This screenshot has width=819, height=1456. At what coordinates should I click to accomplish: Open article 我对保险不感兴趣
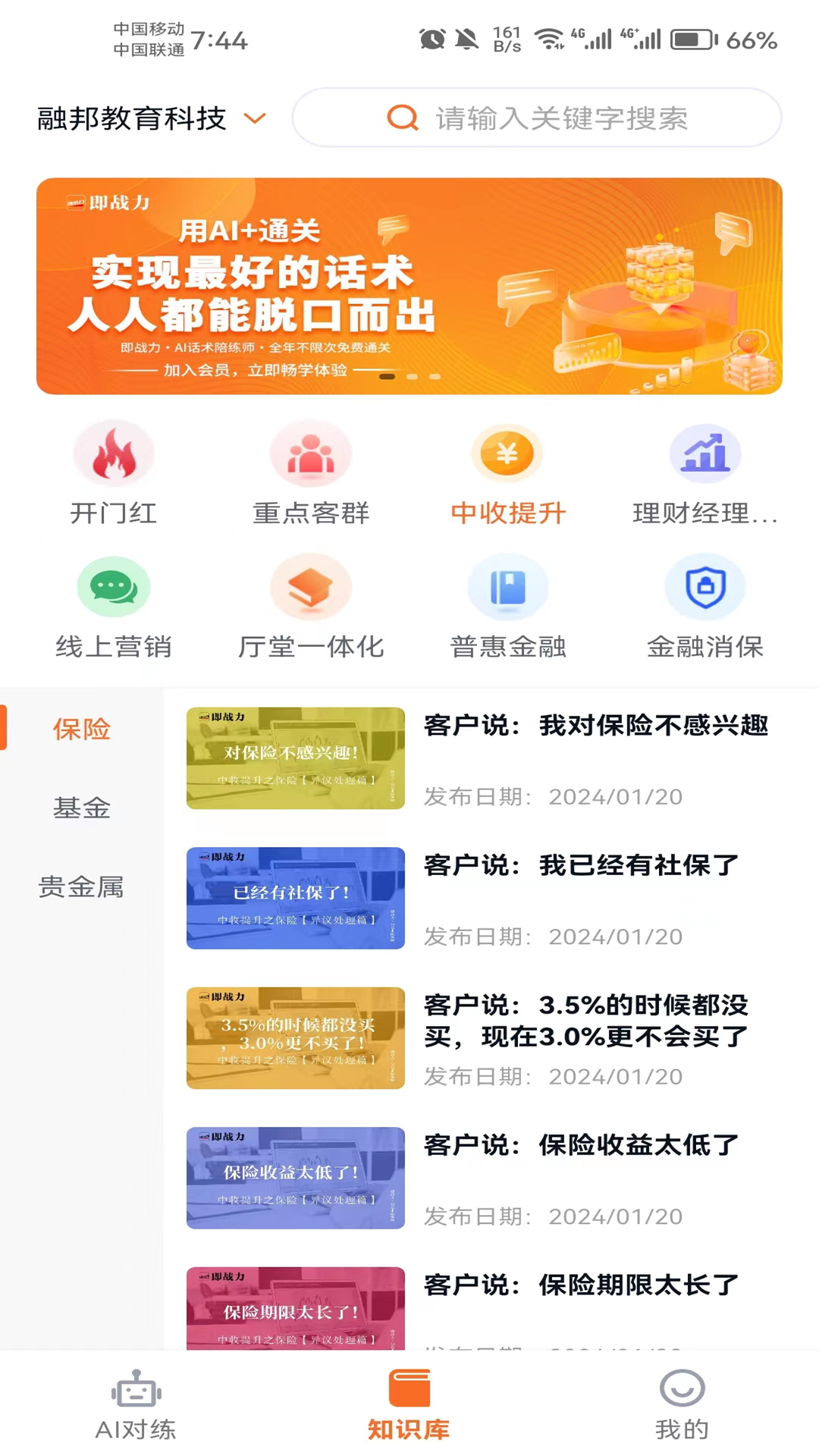(485, 758)
